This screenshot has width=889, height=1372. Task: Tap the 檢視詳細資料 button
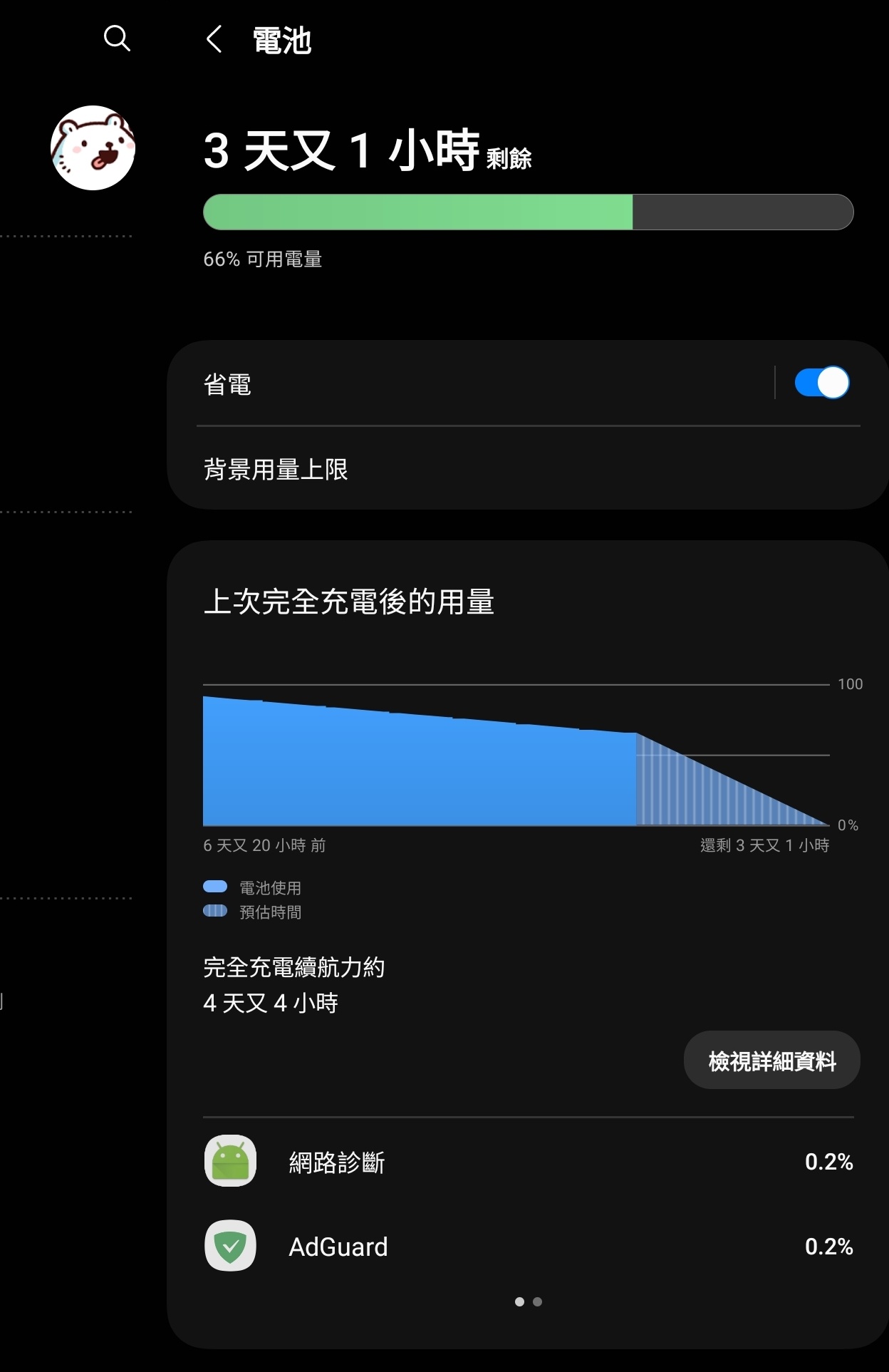(x=771, y=1061)
